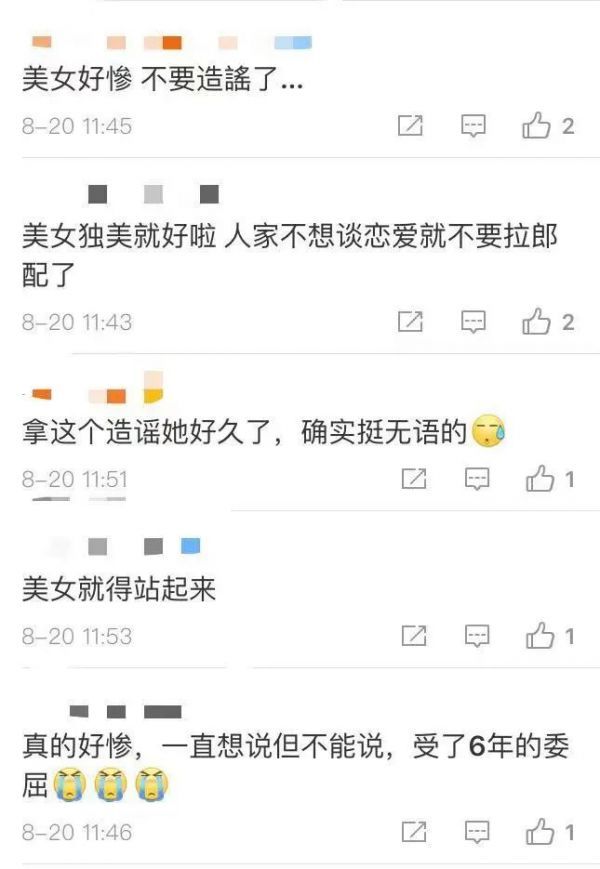600x869 pixels.
Task: Repost the comment "美女就得站起来"
Action: tap(414, 635)
